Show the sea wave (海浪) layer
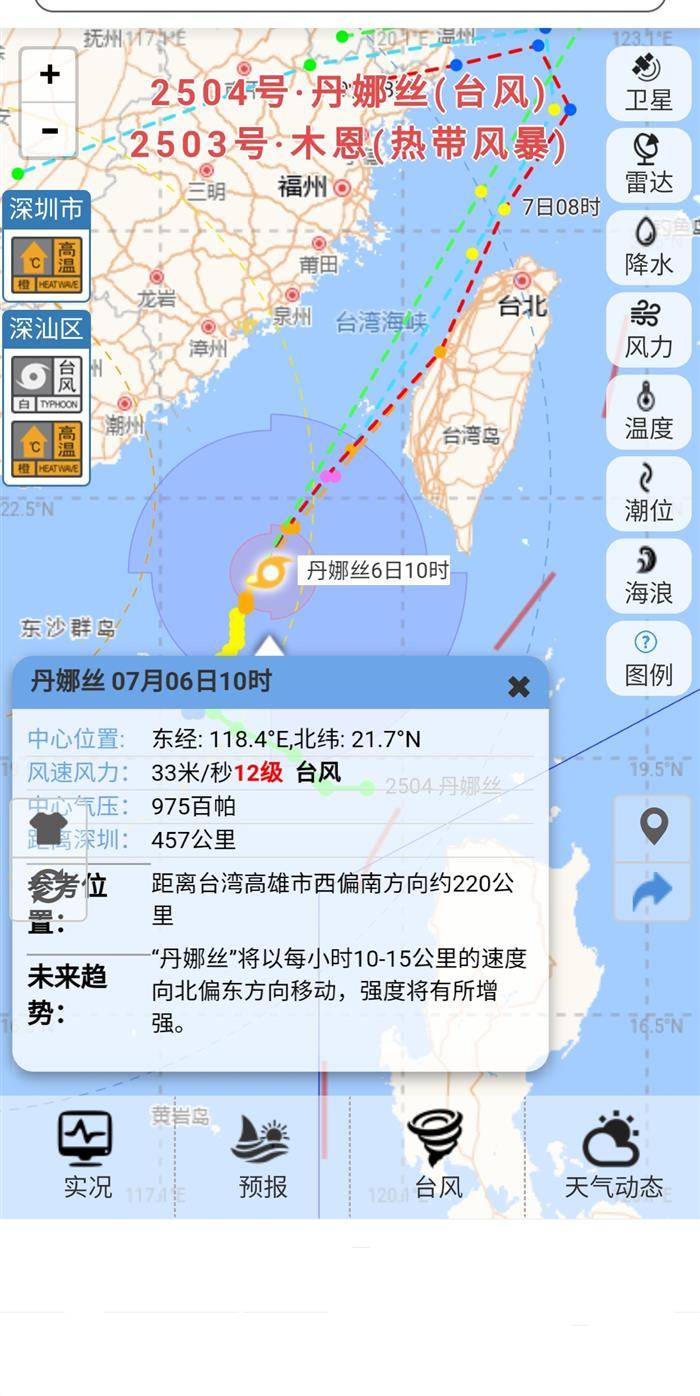 [x=648, y=575]
